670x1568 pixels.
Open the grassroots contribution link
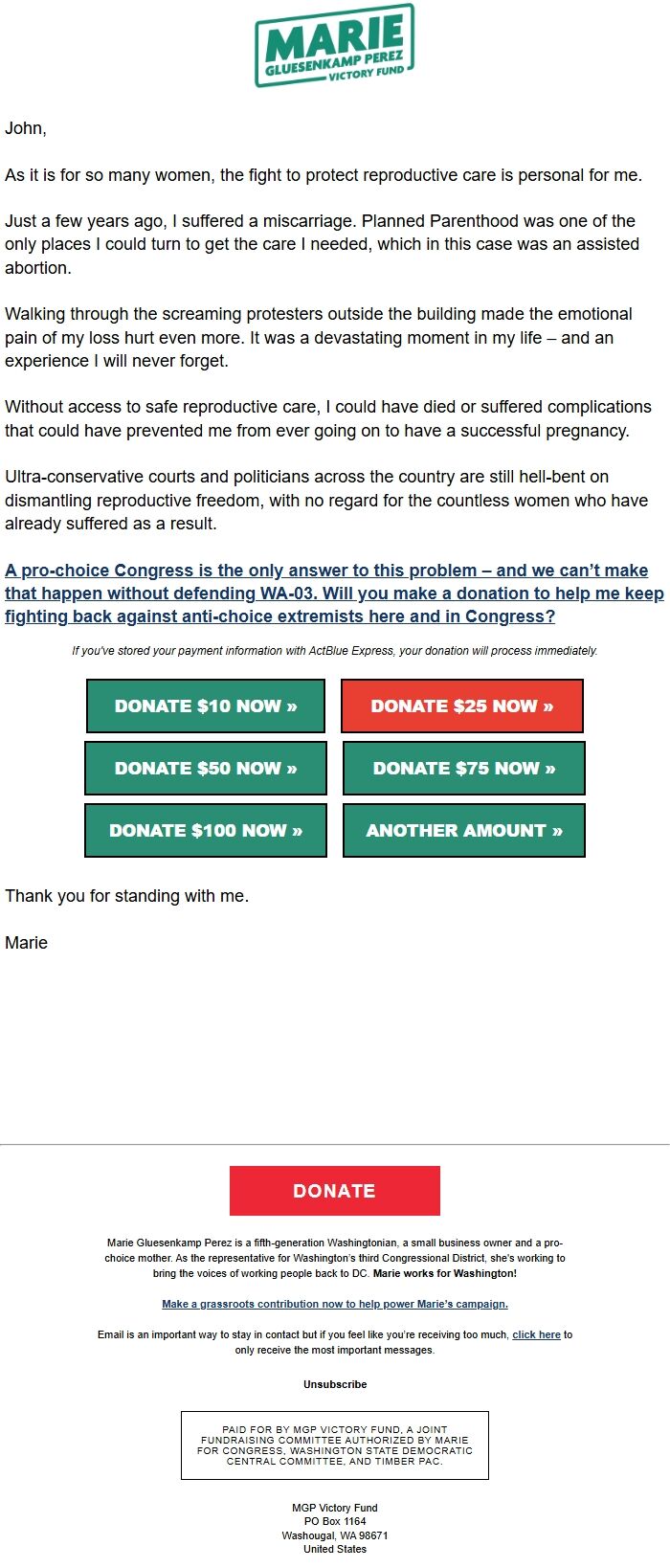(335, 1304)
